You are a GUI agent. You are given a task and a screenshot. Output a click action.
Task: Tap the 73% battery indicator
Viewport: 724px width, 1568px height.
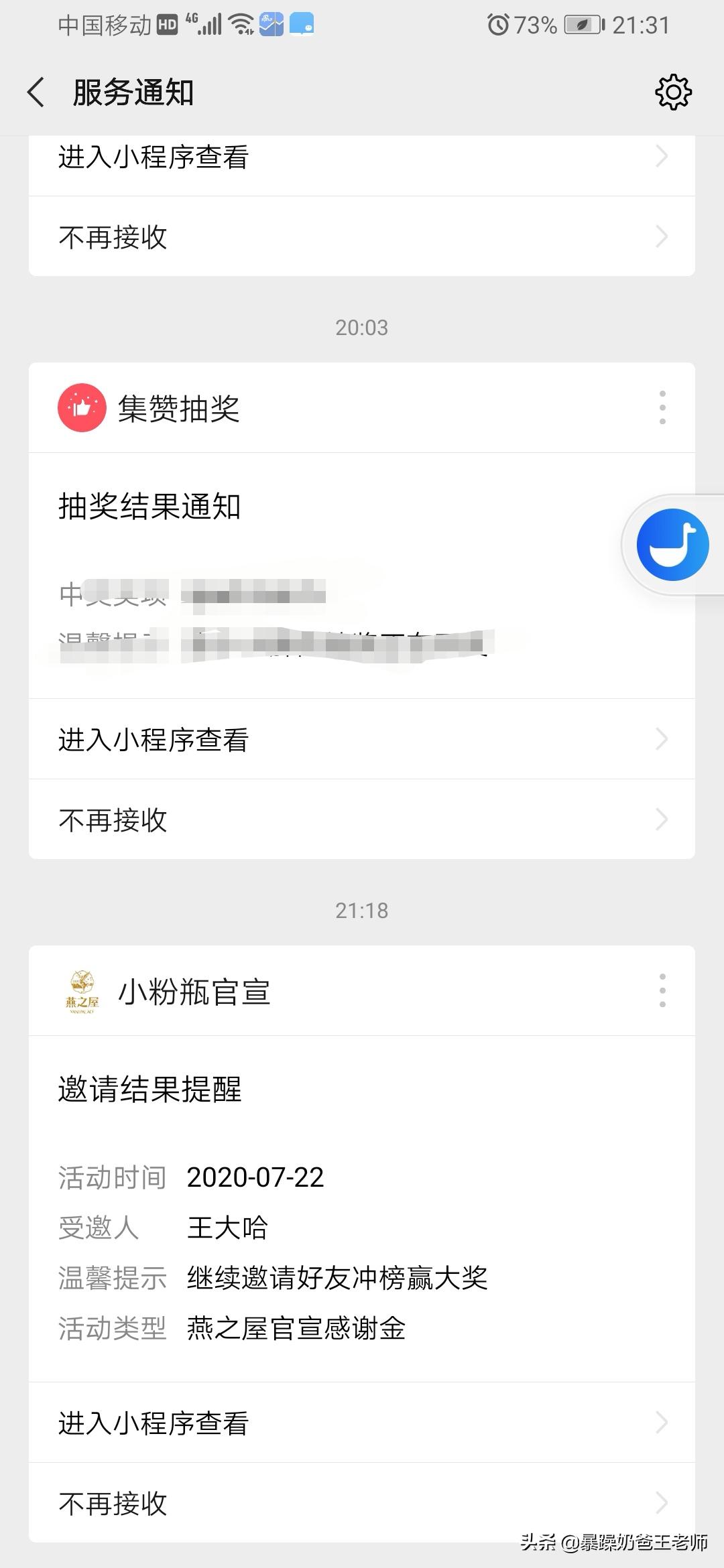coord(534,23)
